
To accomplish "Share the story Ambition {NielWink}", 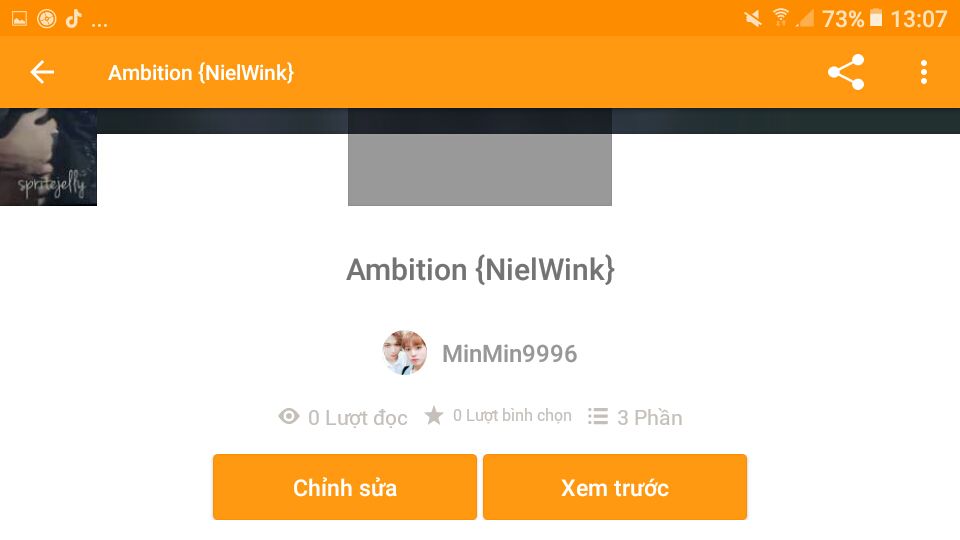I will [845, 72].
